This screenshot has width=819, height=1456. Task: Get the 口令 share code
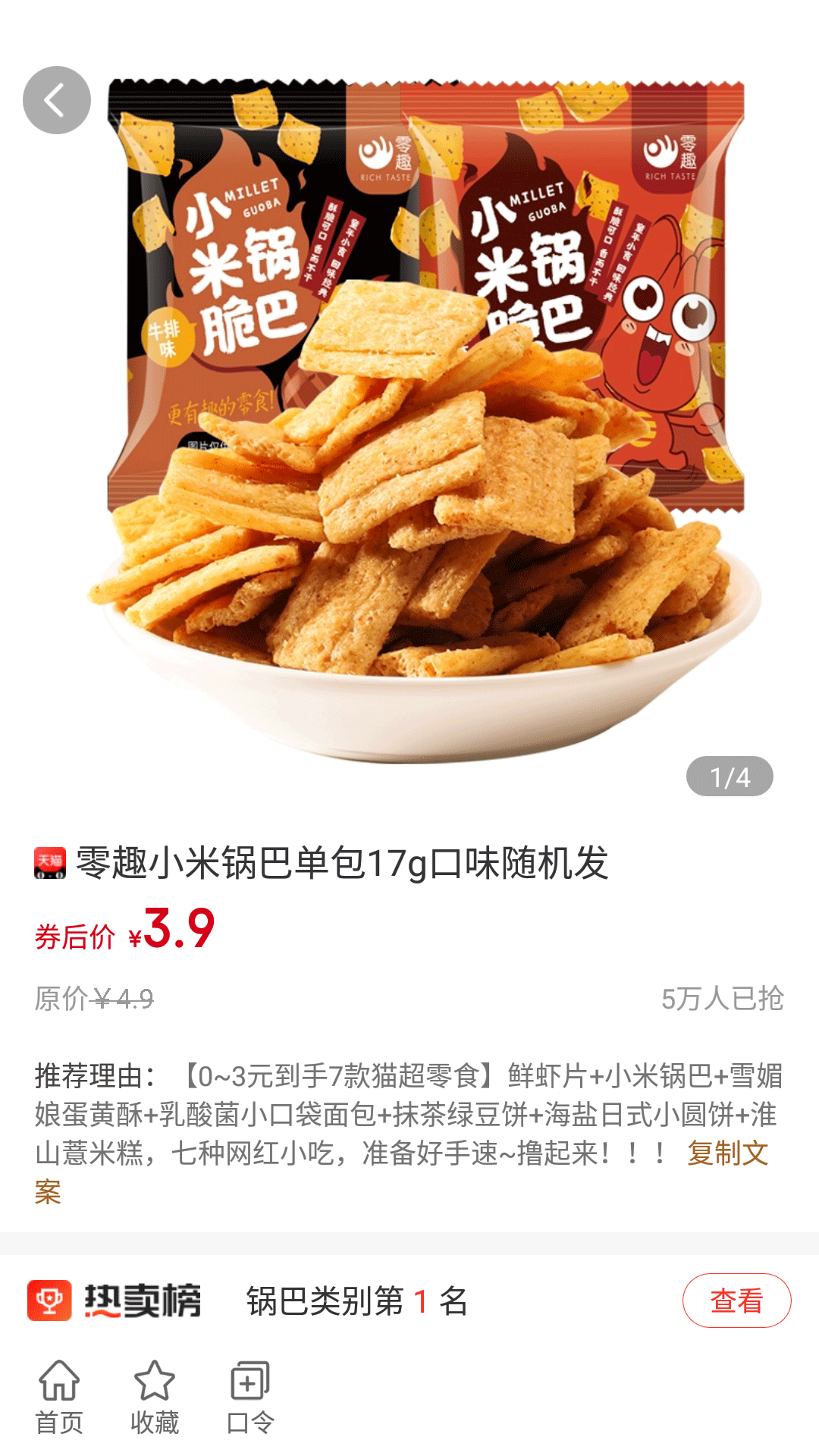(250, 1397)
